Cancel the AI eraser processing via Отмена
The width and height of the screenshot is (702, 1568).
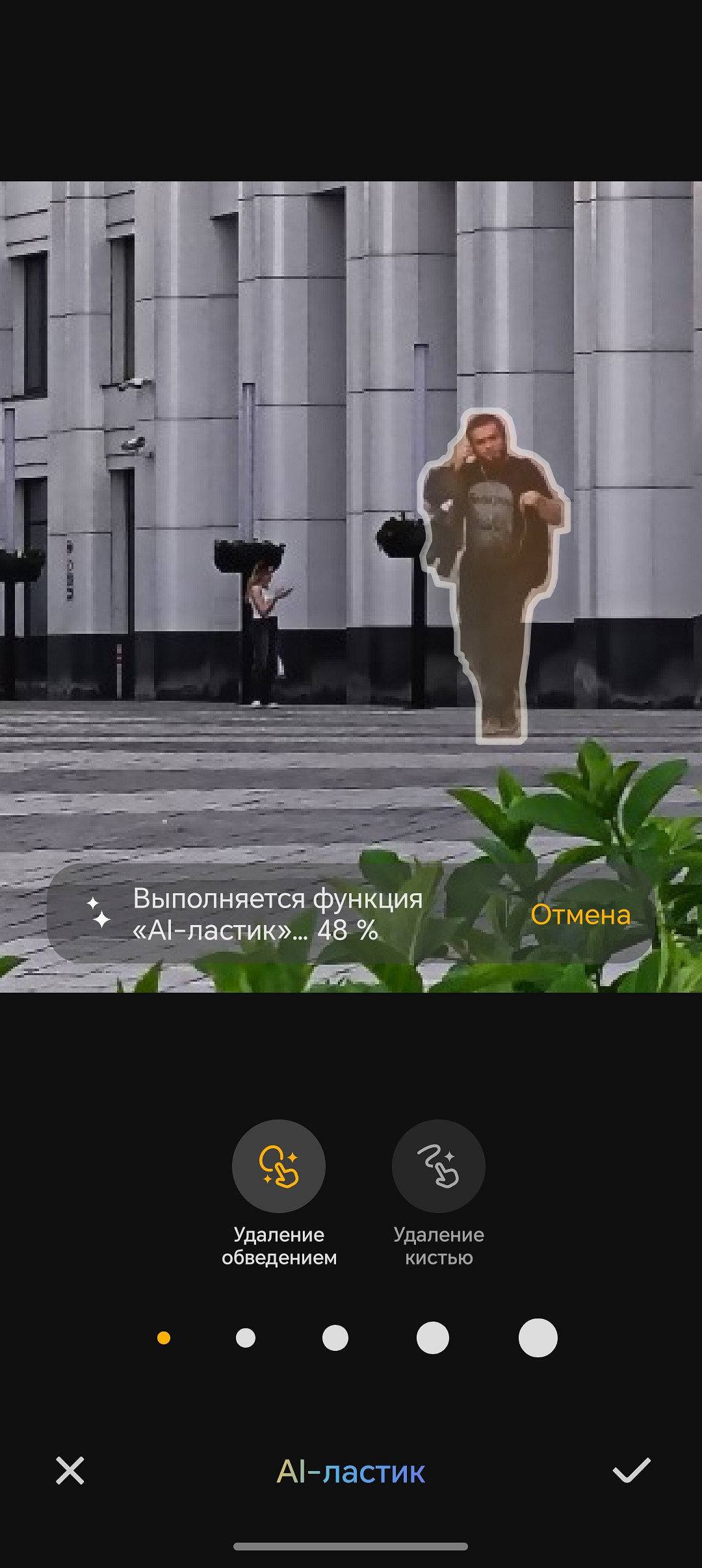[x=580, y=915]
